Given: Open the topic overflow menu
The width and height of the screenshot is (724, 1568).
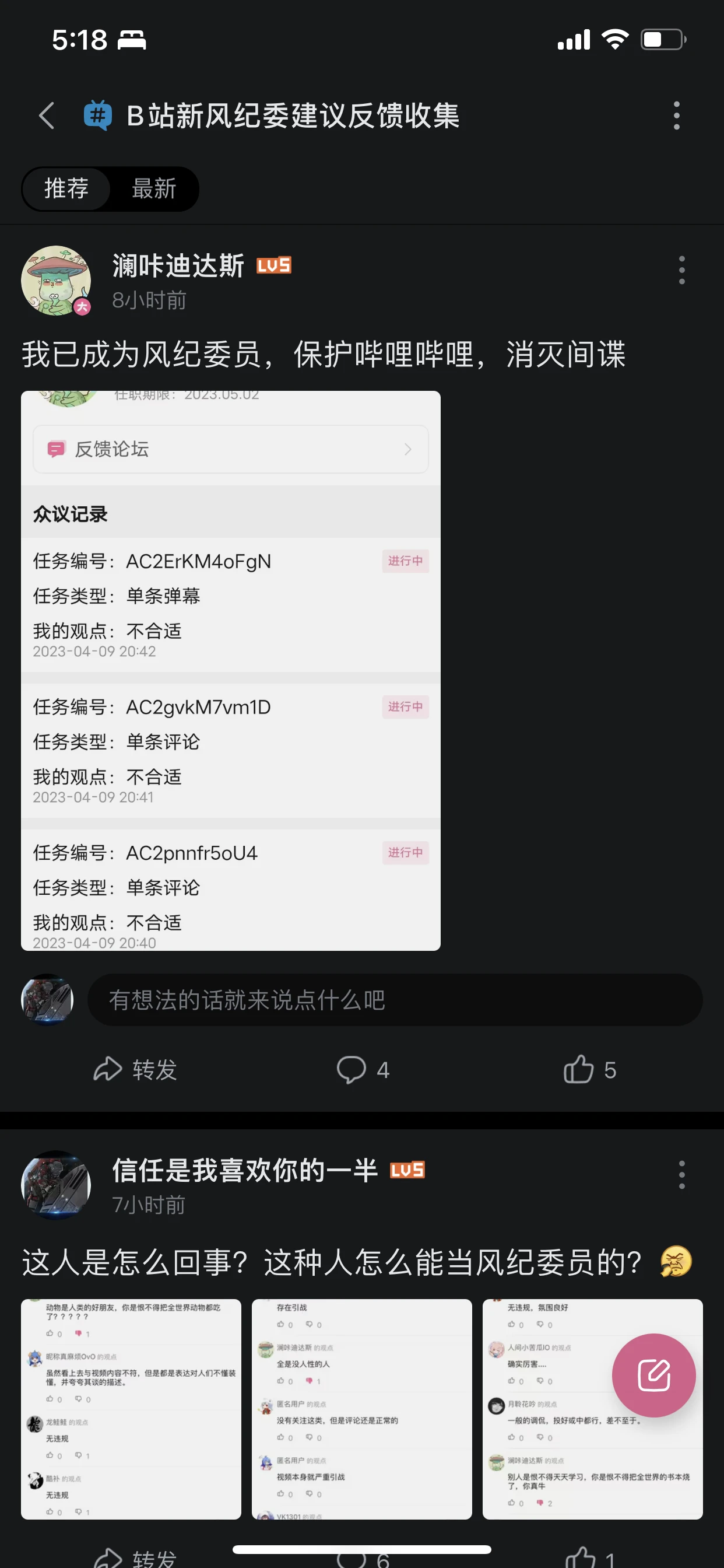Looking at the screenshot, I should [676, 116].
